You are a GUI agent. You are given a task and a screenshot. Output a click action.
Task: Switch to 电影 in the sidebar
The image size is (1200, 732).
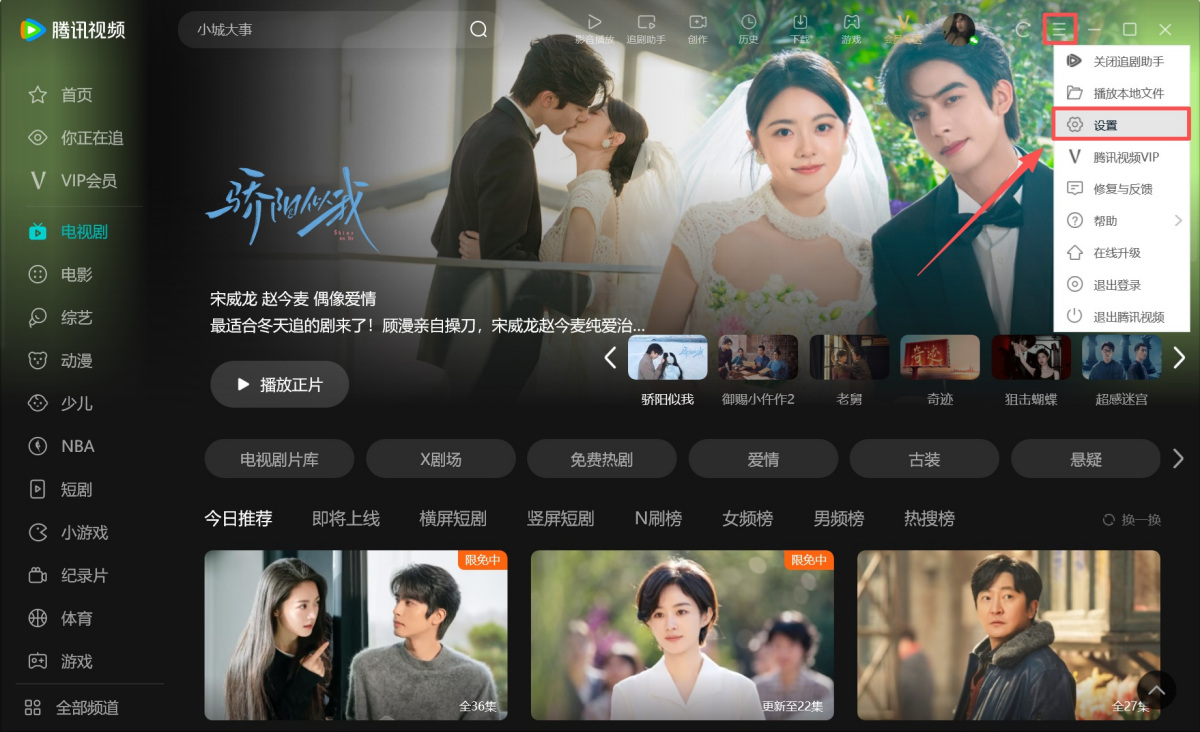pos(76,274)
